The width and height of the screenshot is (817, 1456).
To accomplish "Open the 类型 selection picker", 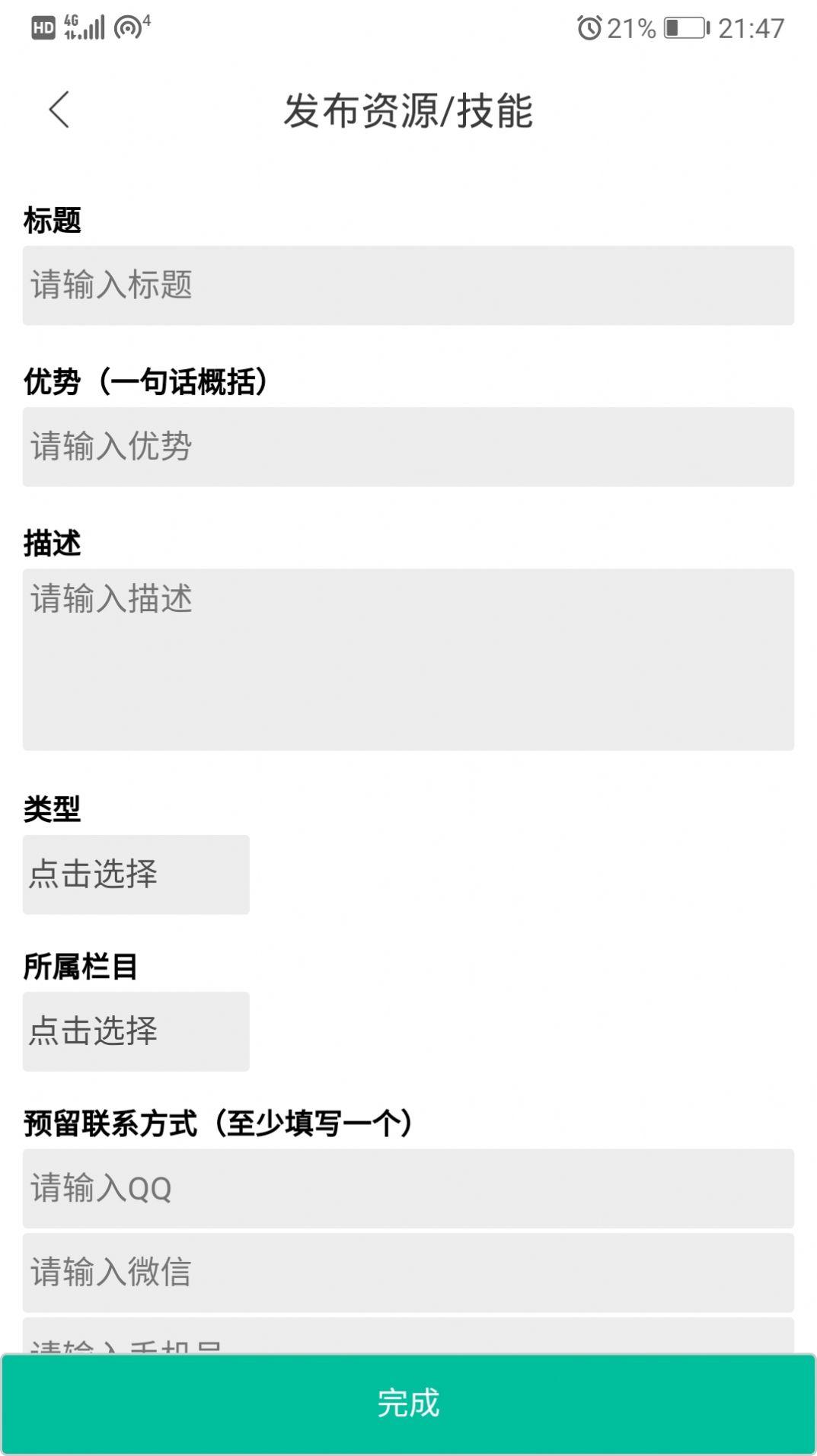I will 136,874.
